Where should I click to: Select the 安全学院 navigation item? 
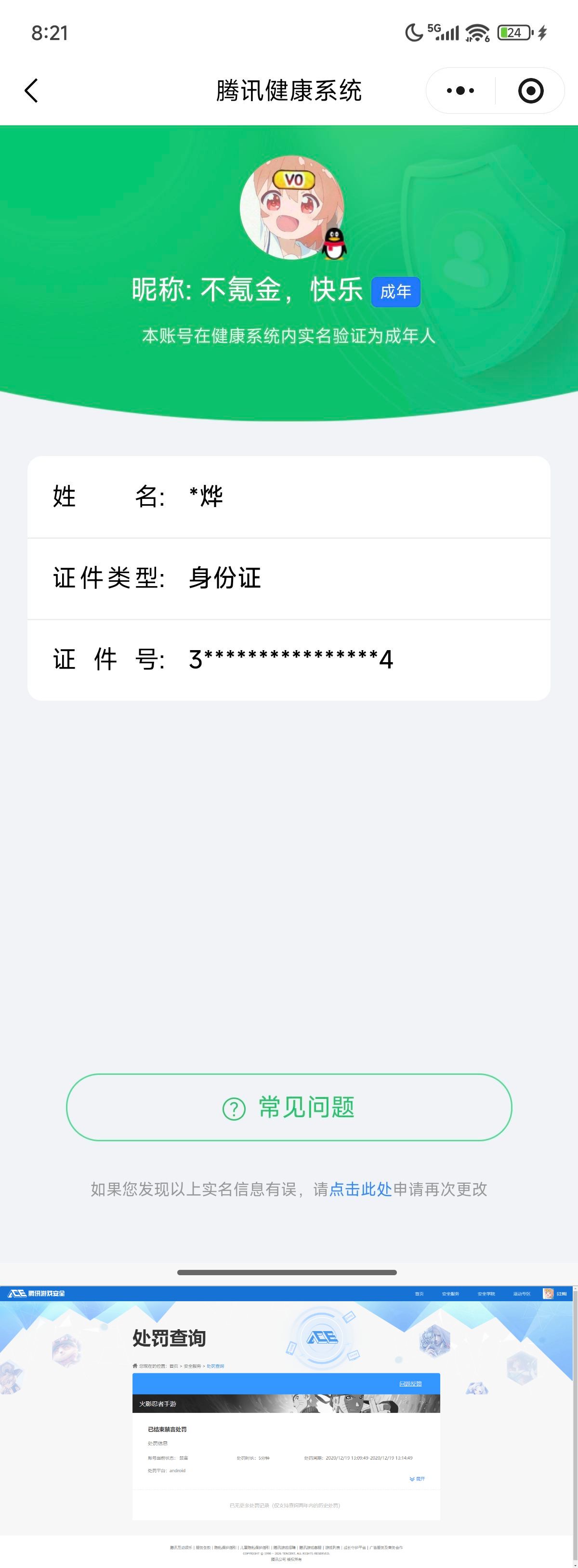[487, 1294]
